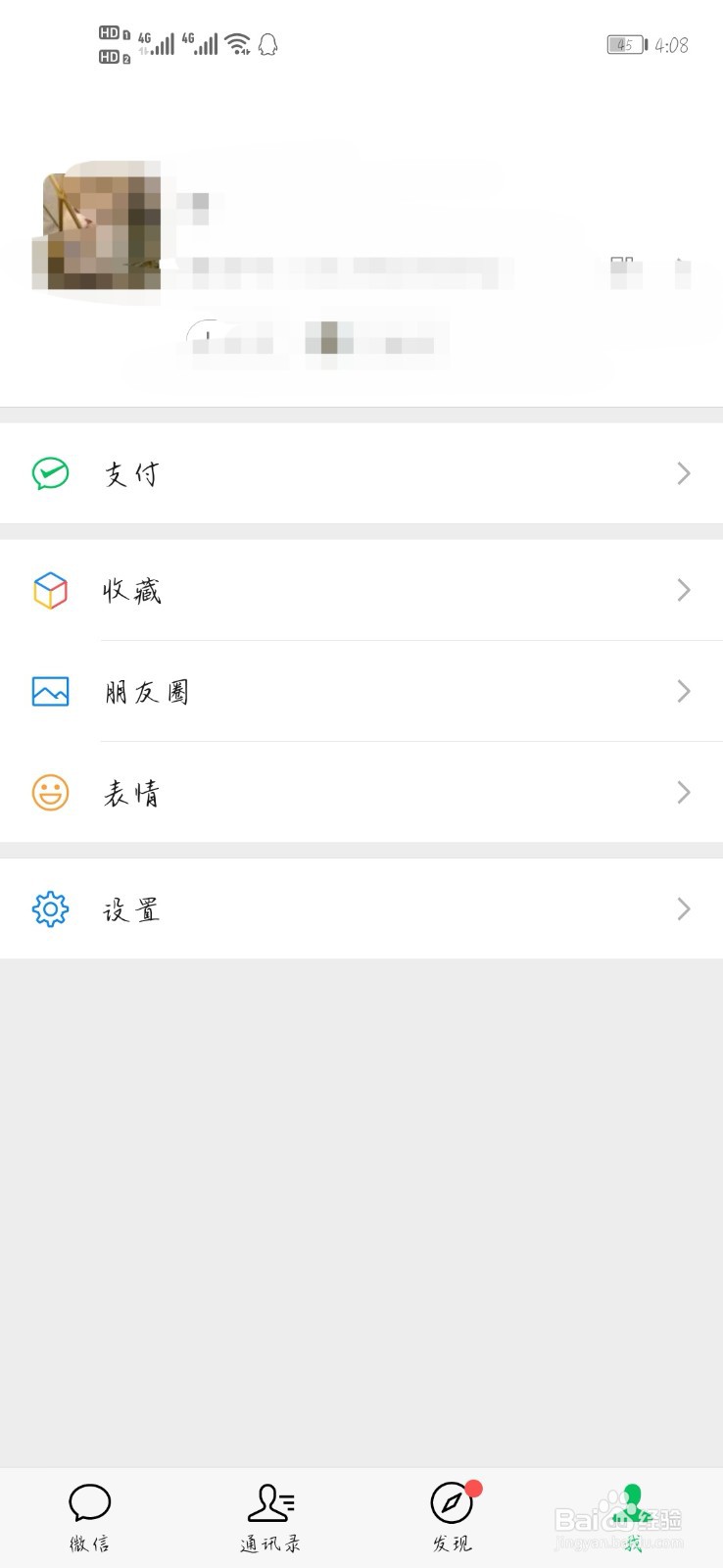Switch to the 微信 chats tab
This screenshot has height=1568, width=723.
click(x=90, y=1516)
